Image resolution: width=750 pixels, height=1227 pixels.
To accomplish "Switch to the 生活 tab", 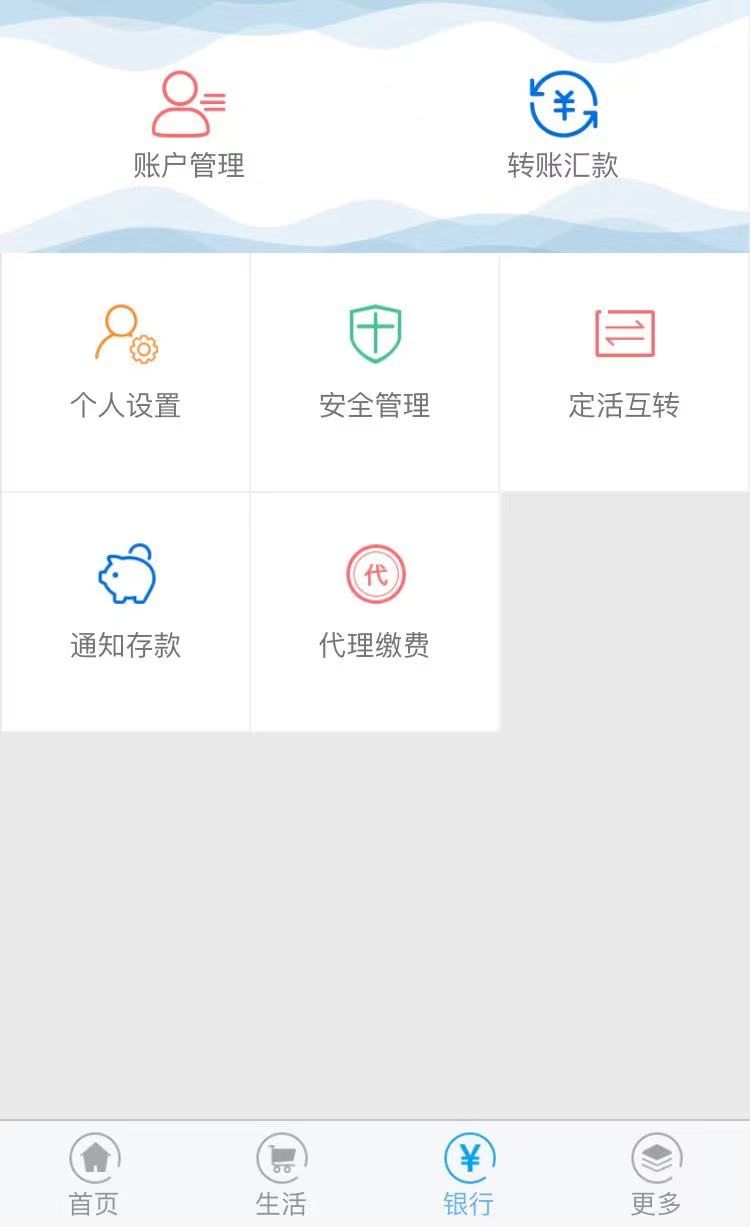I will point(281,1175).
